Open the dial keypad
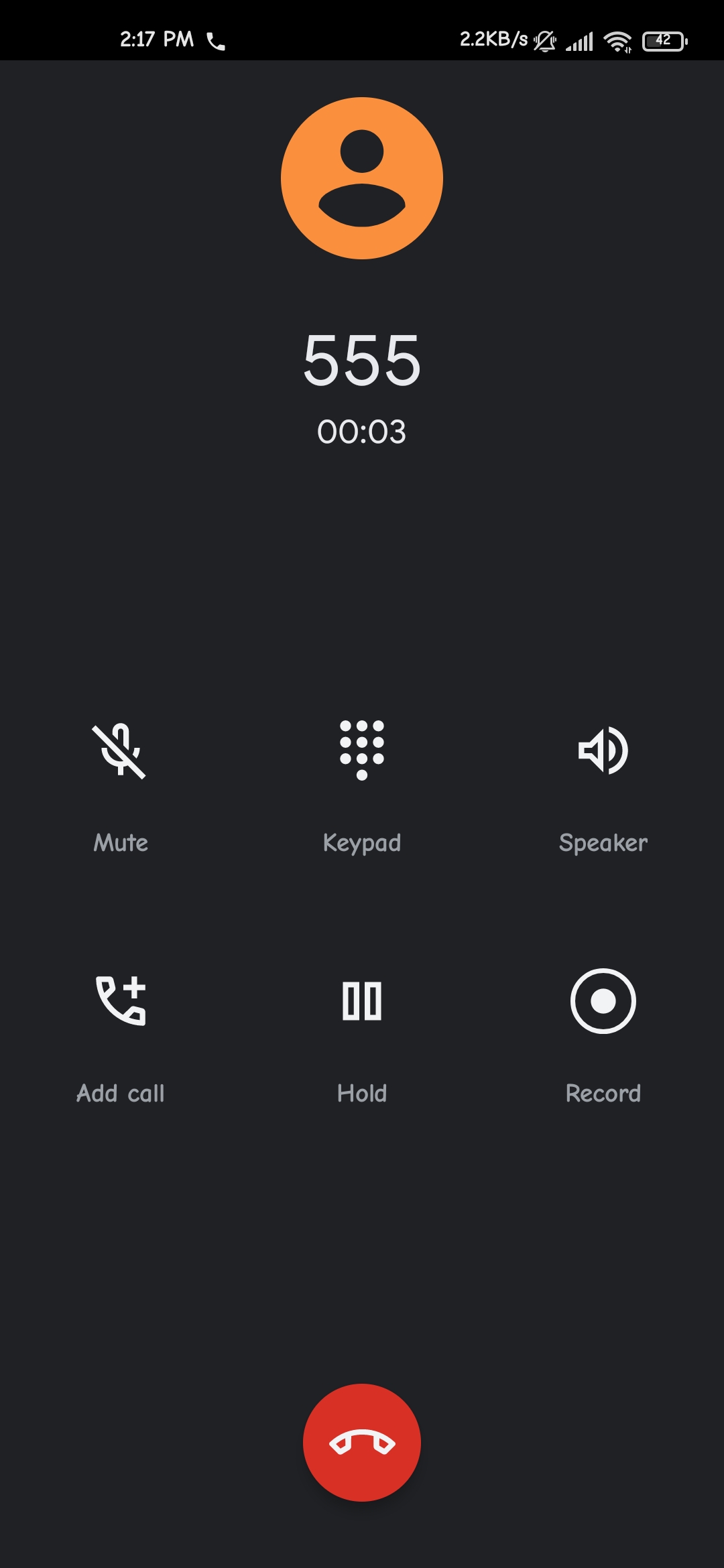 362,750
